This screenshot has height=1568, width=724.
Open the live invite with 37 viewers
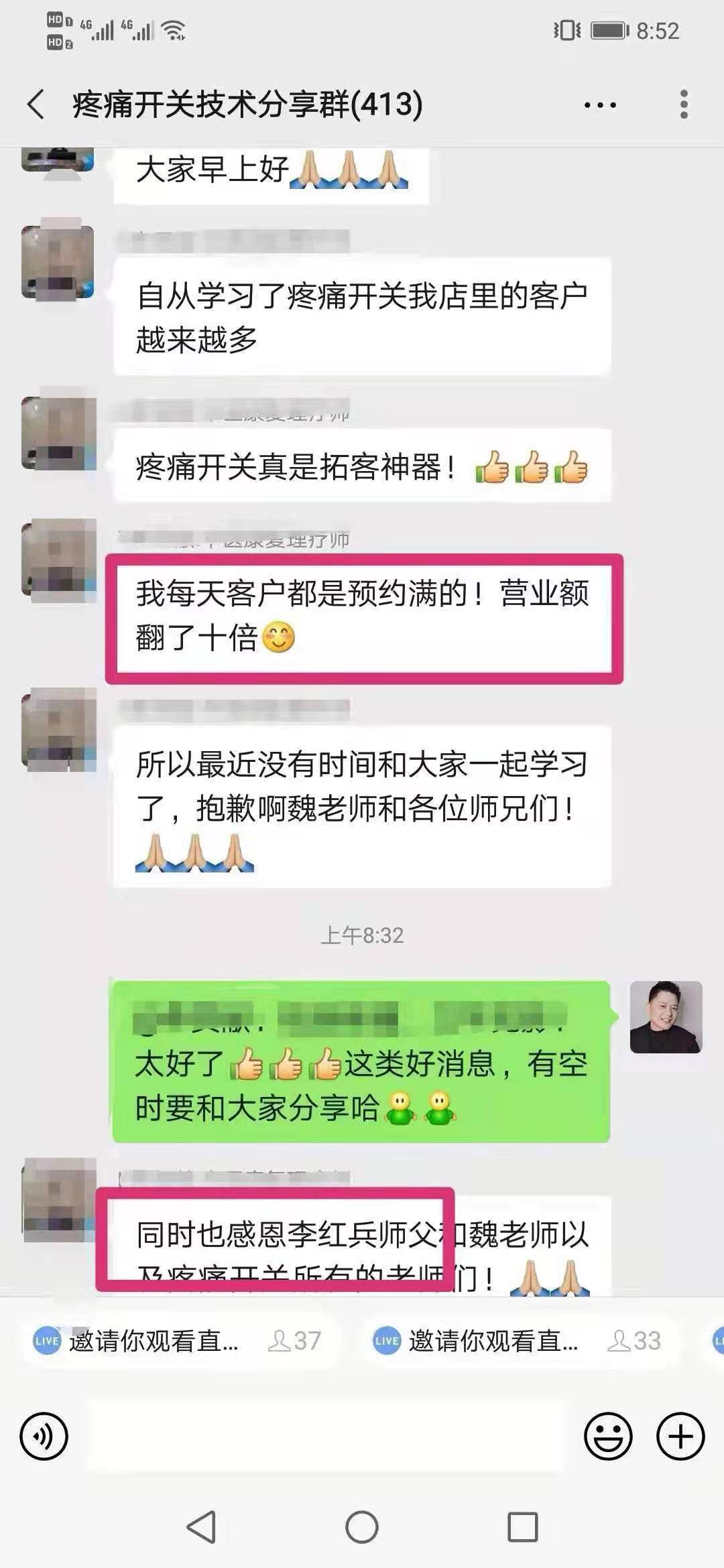click(178, 1341)
